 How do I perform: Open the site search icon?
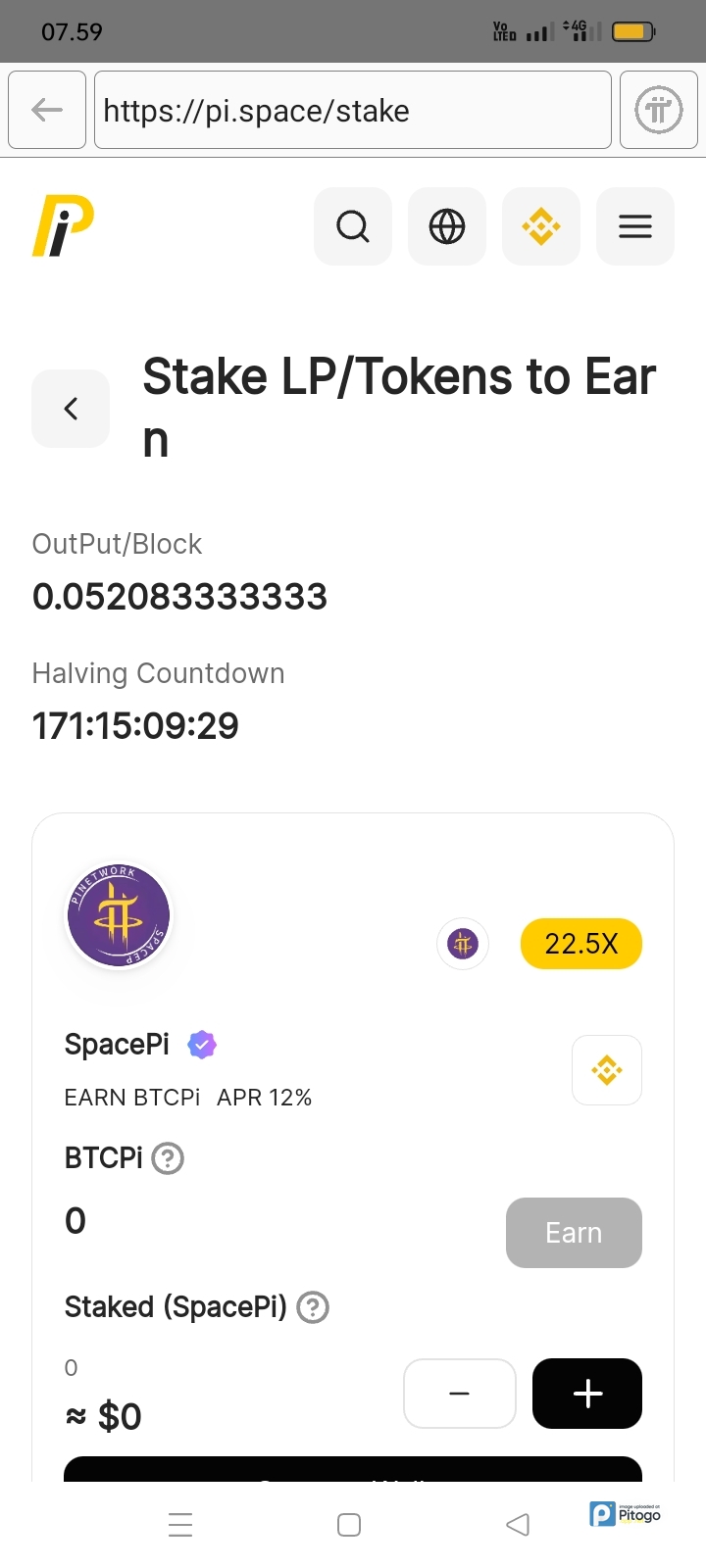pos(353,226)
